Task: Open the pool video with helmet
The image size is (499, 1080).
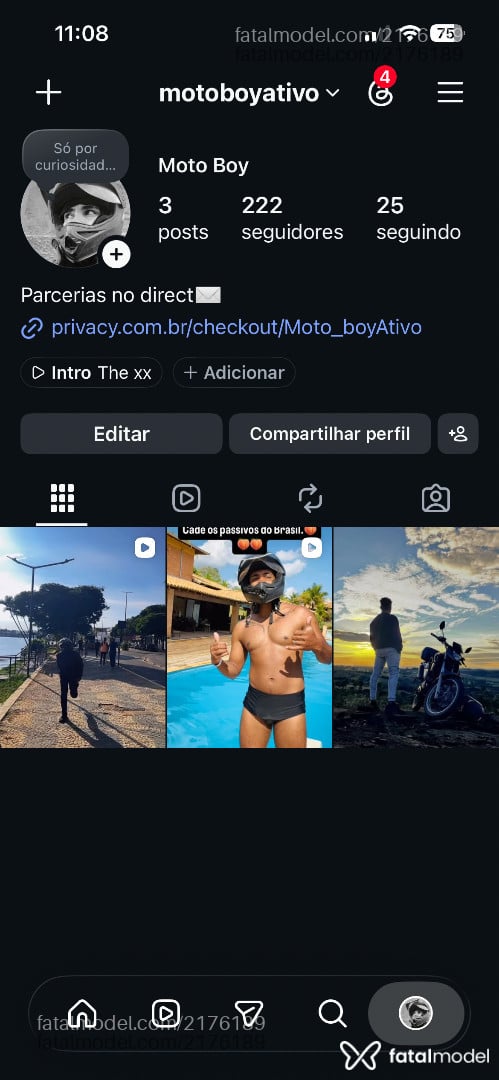Action: 250,638
